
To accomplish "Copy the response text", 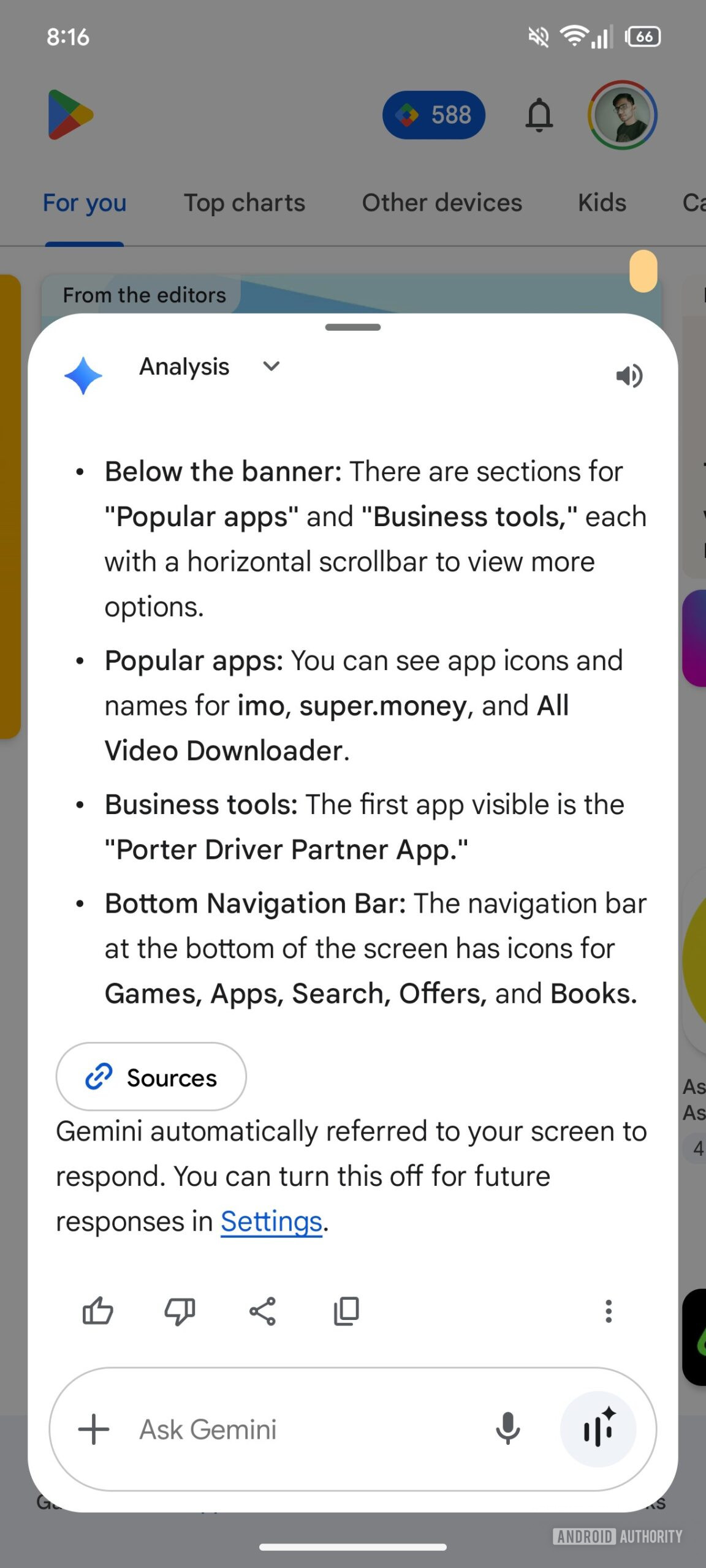I will click(x=346, y=1311).
